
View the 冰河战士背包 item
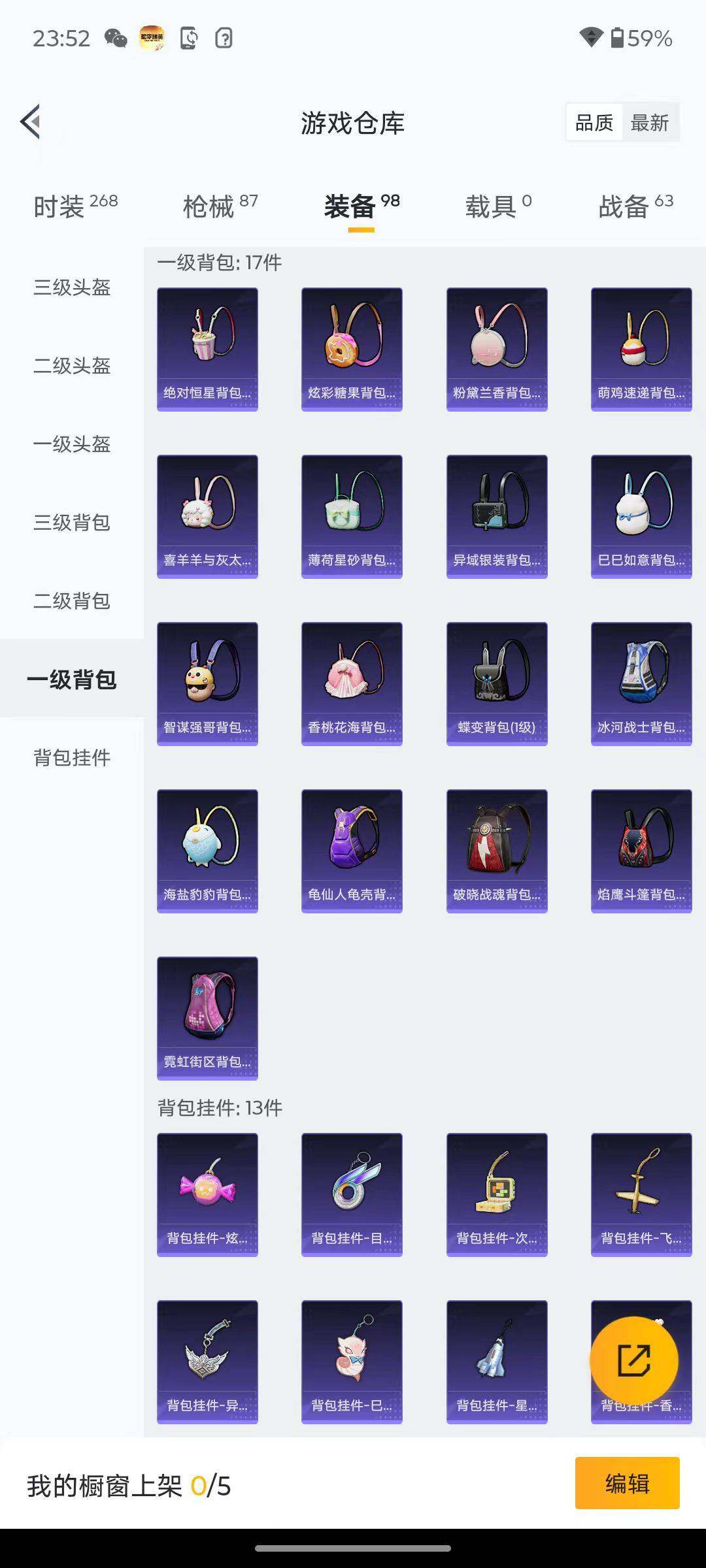641,683
